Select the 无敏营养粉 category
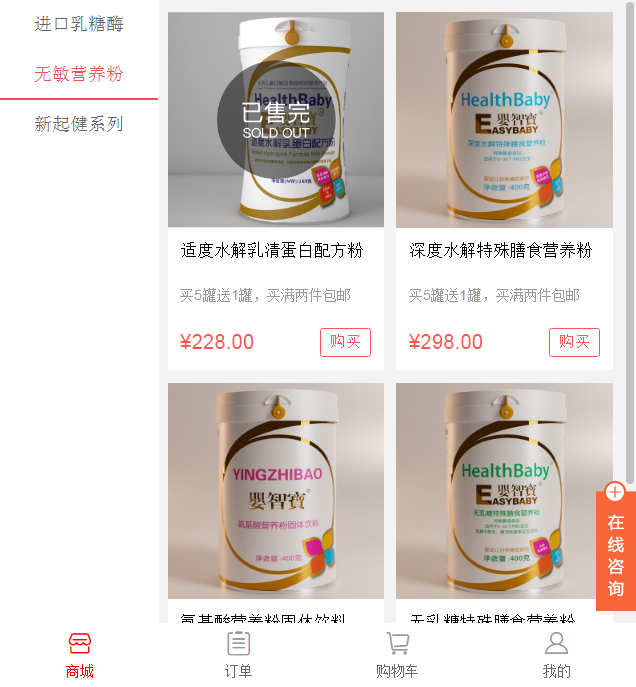Image resolution: width=636 pixels, height=687 pixels. pyautogui.click(x=79, y=74)
